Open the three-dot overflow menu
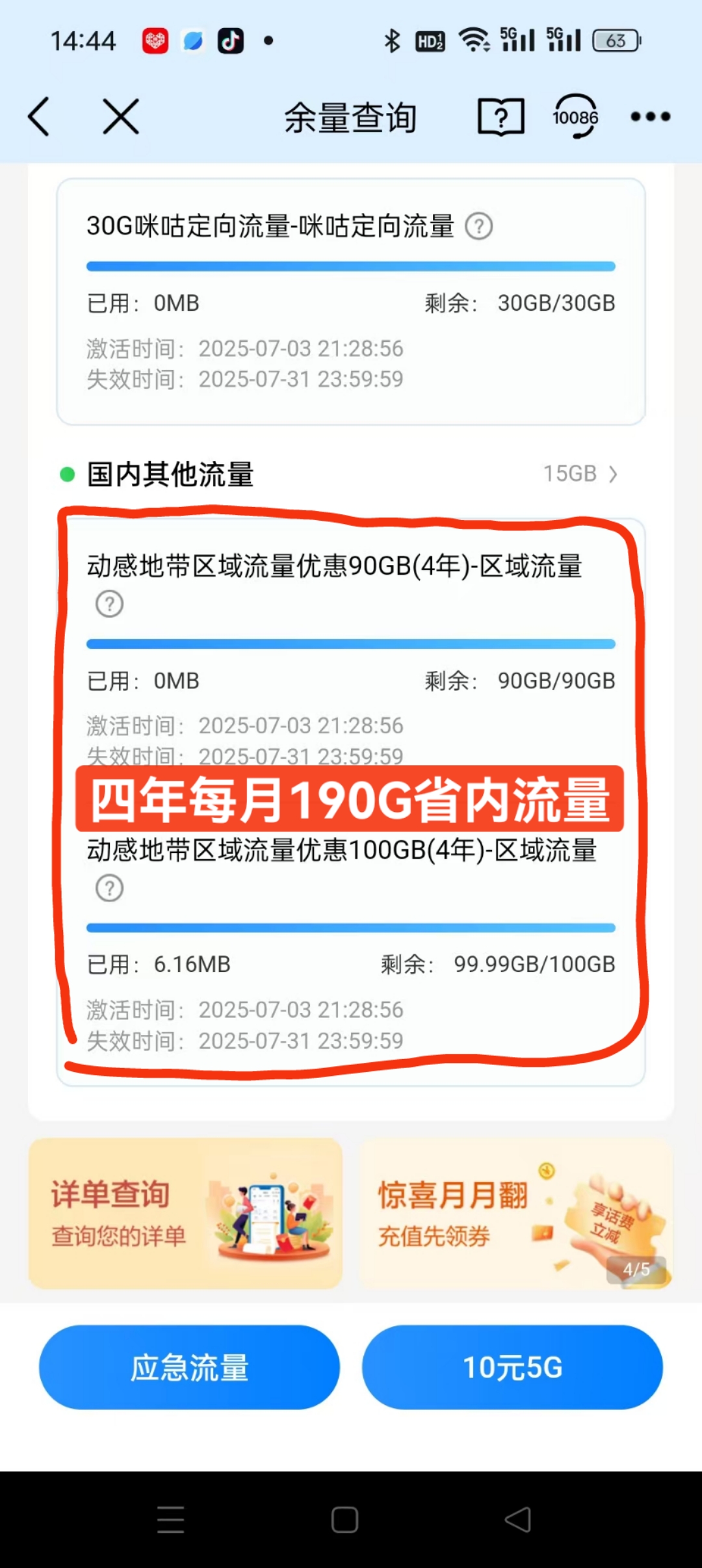The width and height of the screenshot is (702, 1568). pyautogui.click(x=650, y=117)
